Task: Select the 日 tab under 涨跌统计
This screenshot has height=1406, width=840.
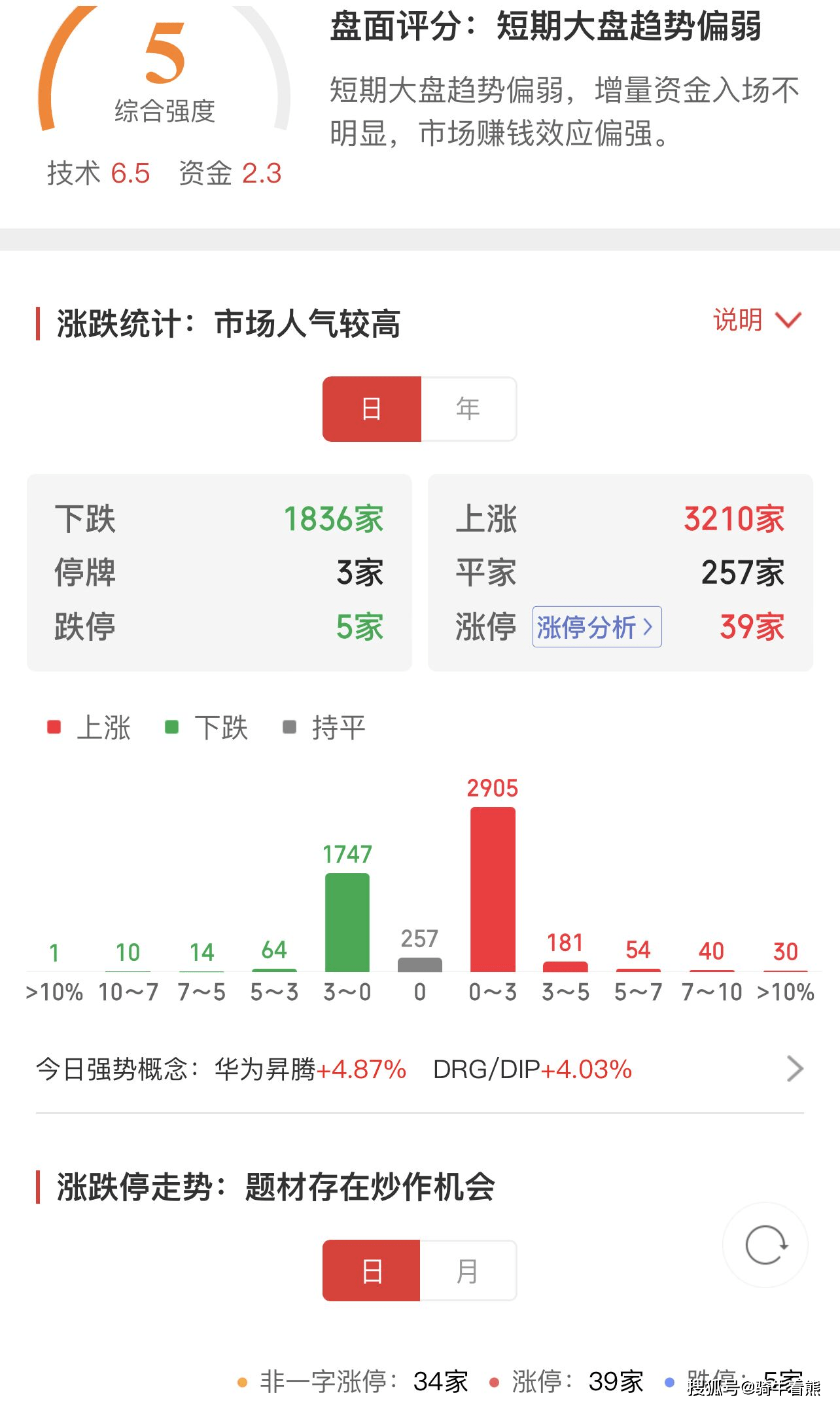Action: (x=372, y=409)
